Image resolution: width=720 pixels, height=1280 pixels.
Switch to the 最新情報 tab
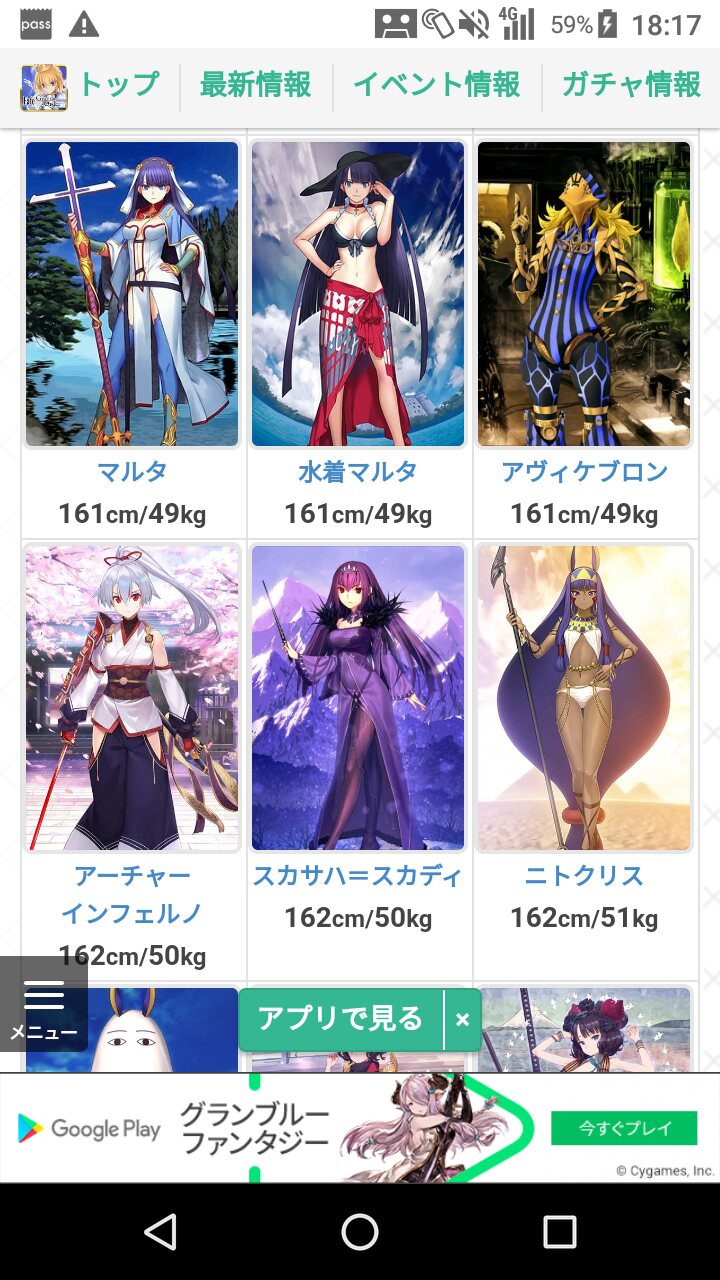(x=255, y=86)
